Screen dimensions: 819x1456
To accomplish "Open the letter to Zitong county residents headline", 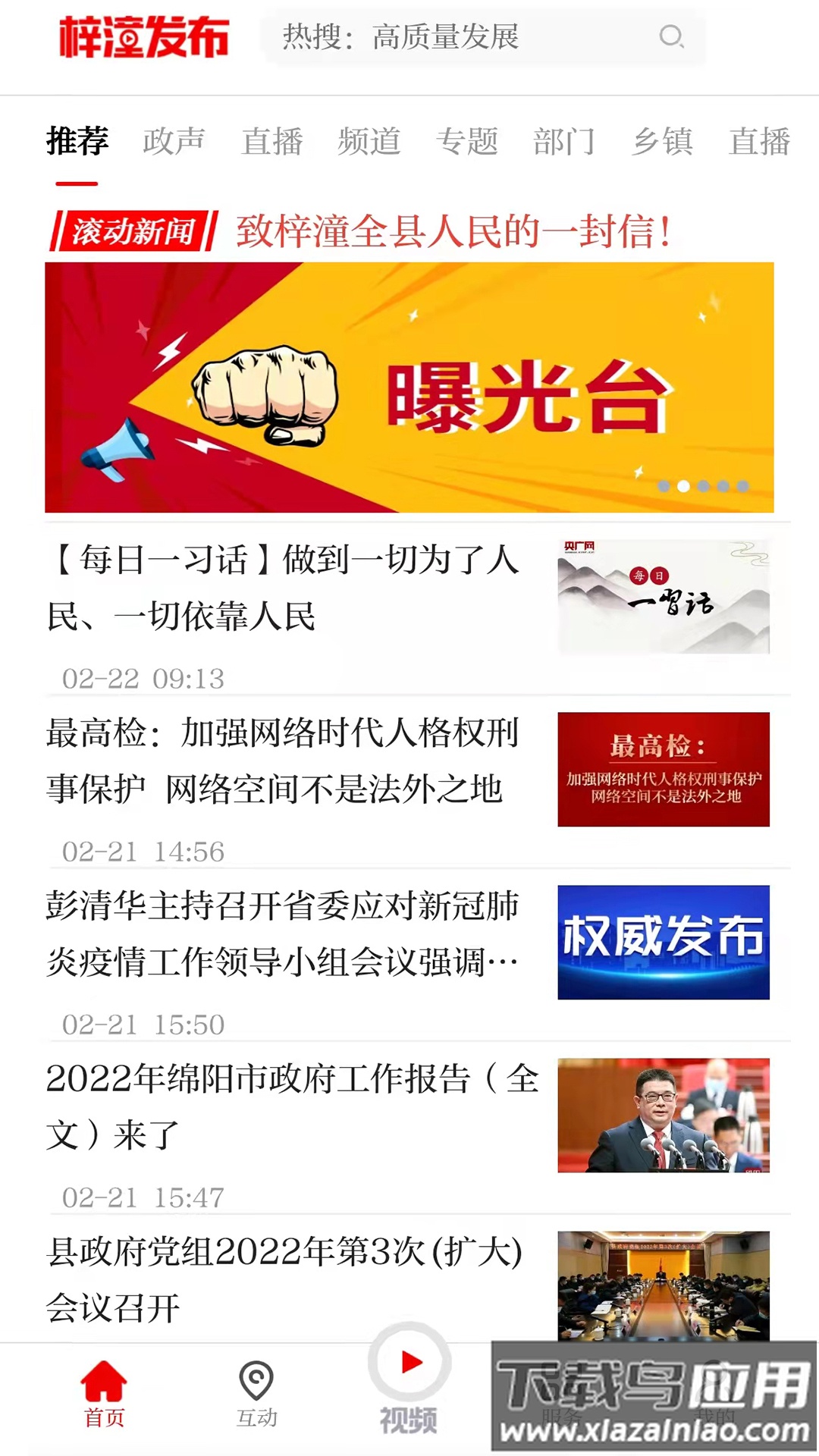I will [x=453, y=231].
